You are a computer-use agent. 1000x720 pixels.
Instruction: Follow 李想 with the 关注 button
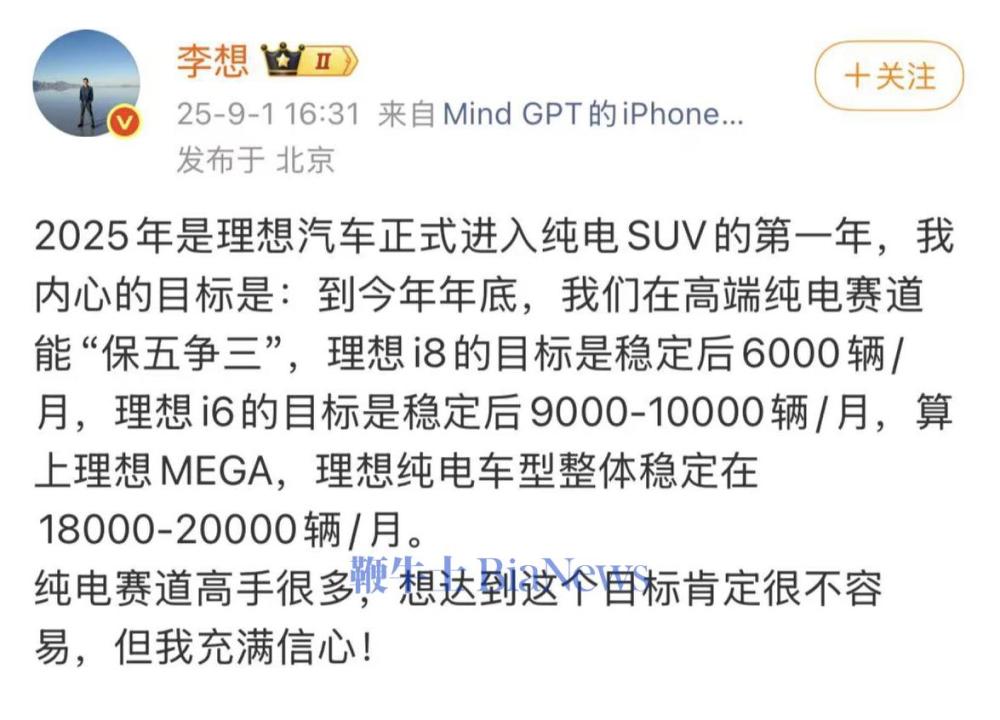pyautogui.click(x=888, y=76)
